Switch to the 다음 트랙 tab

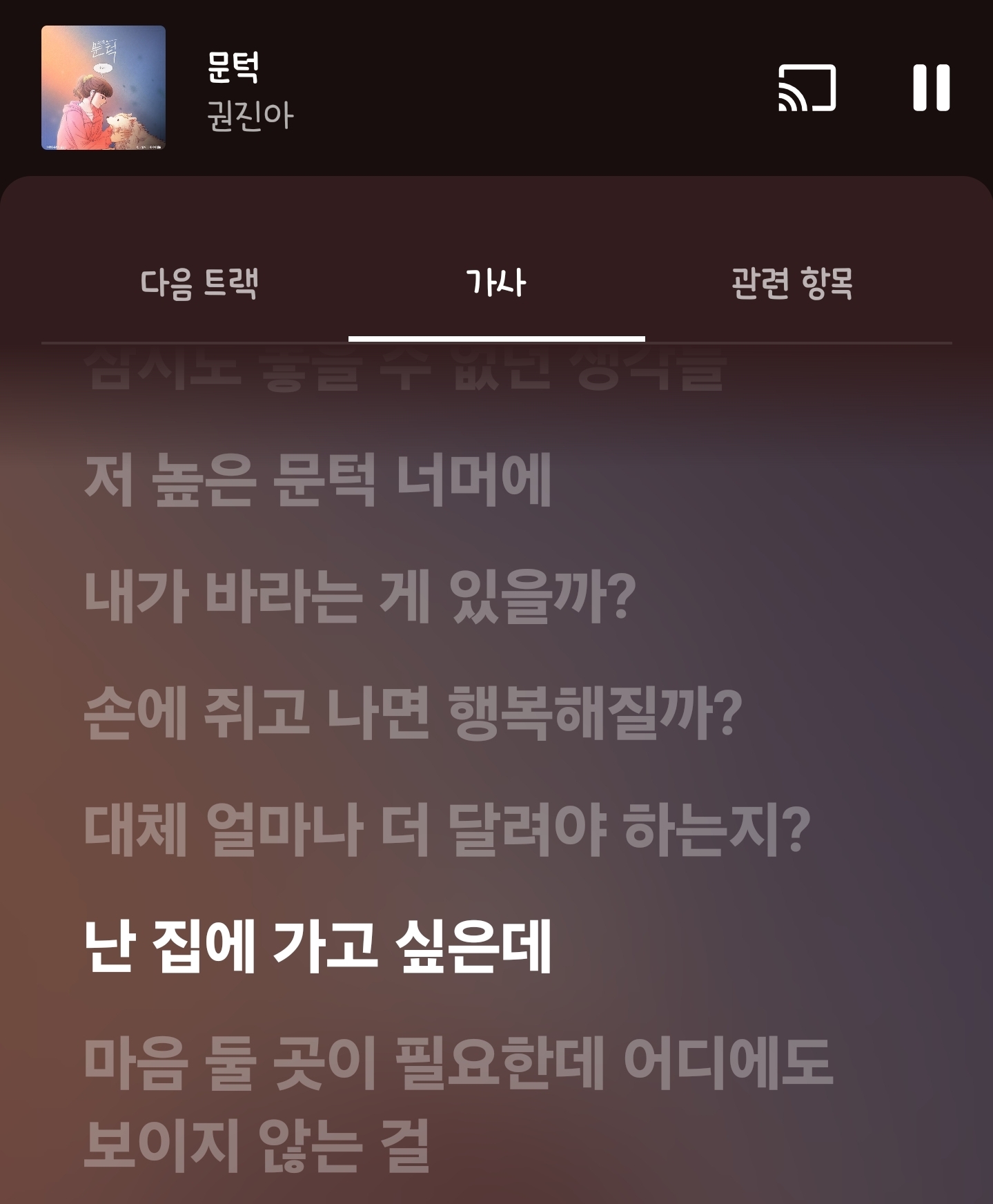point(199,283)
